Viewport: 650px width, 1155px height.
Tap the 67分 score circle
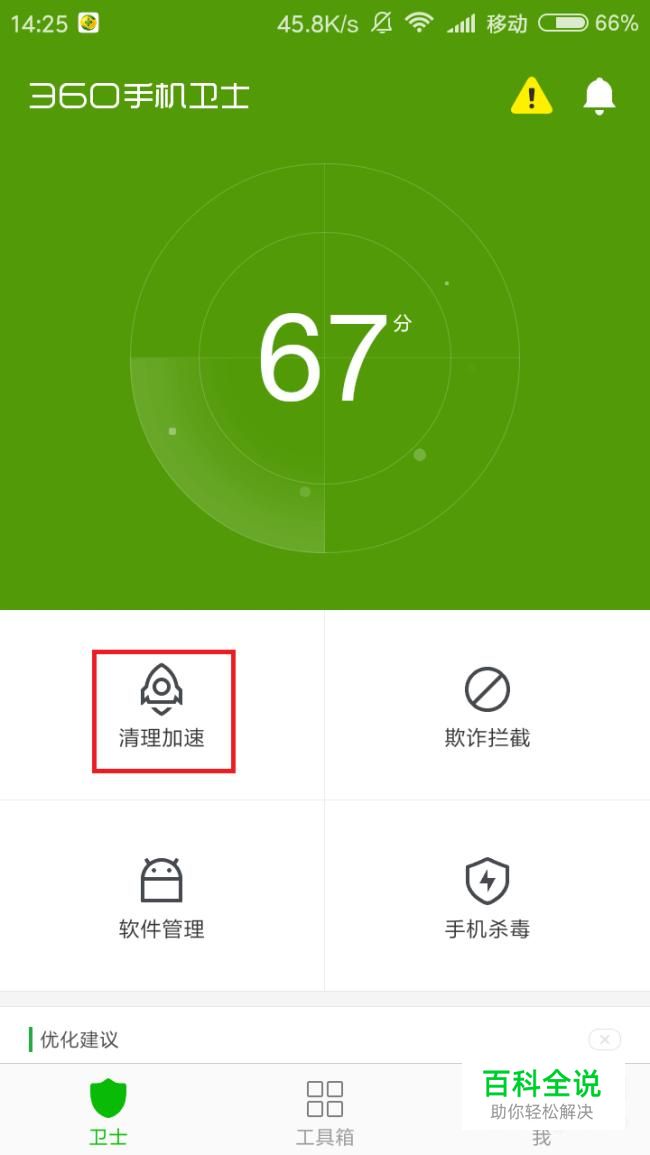point(325,358)
